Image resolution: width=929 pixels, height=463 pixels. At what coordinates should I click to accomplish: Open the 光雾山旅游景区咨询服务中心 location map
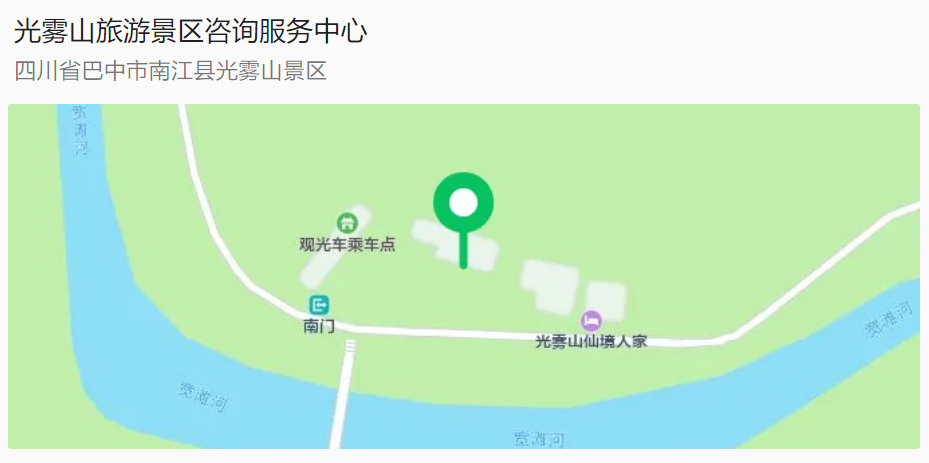point(463,276)
